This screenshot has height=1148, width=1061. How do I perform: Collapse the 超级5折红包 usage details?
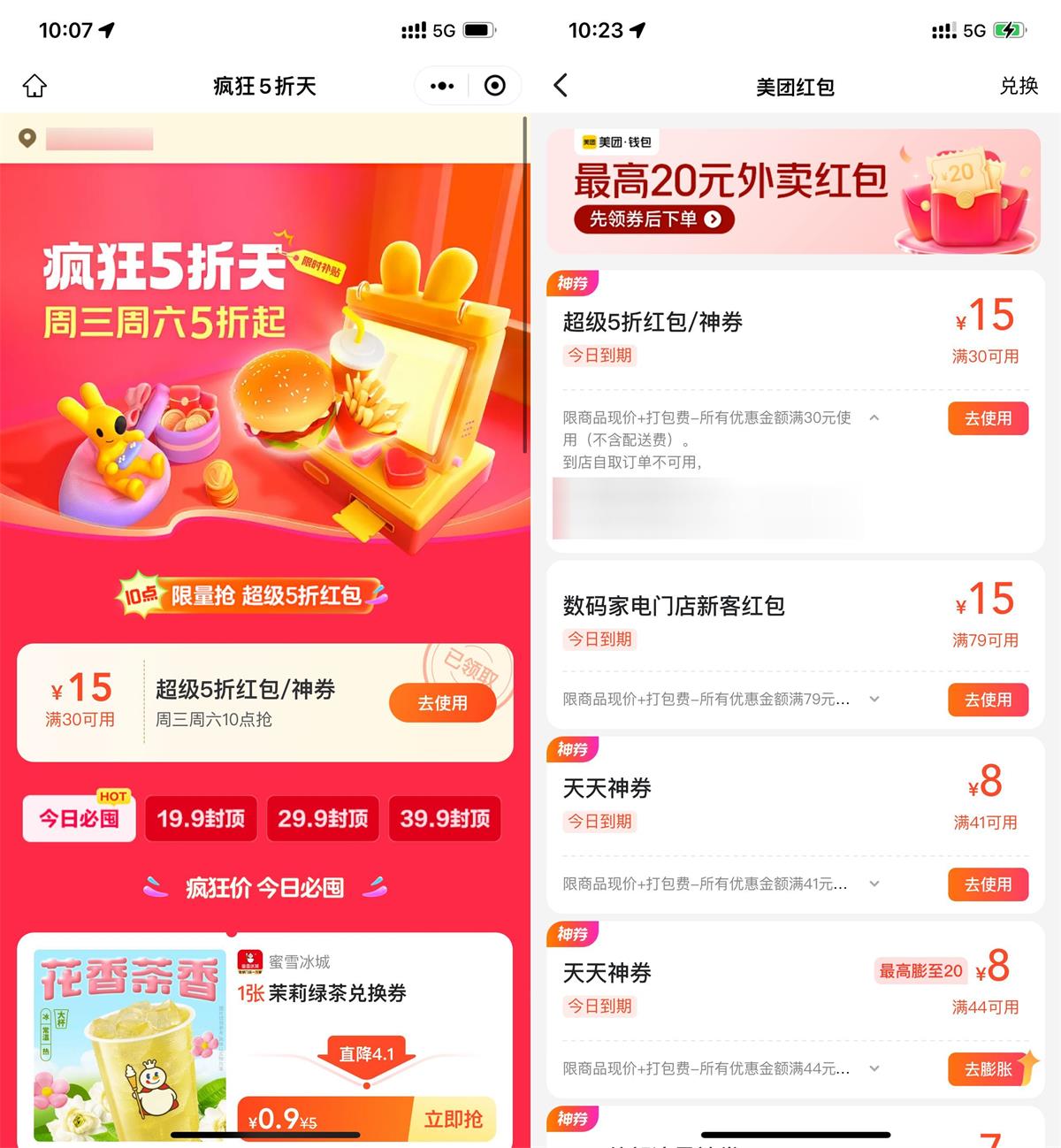874,417
